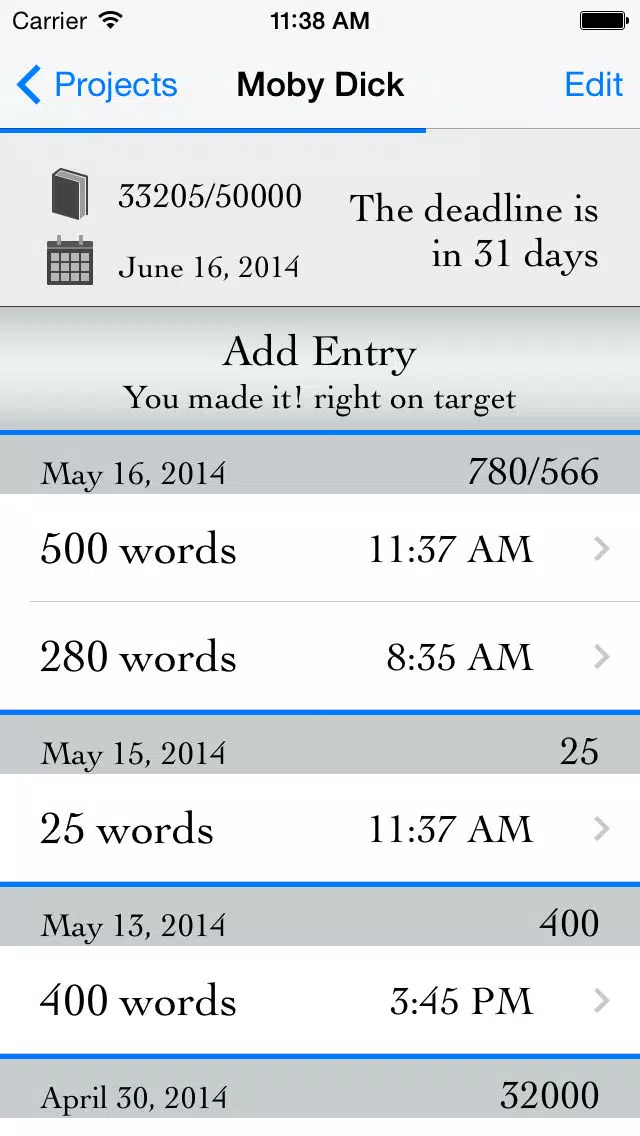Tap Add Entry to log words
Screen dimensions: 640x1136
(x=320, y=369)
